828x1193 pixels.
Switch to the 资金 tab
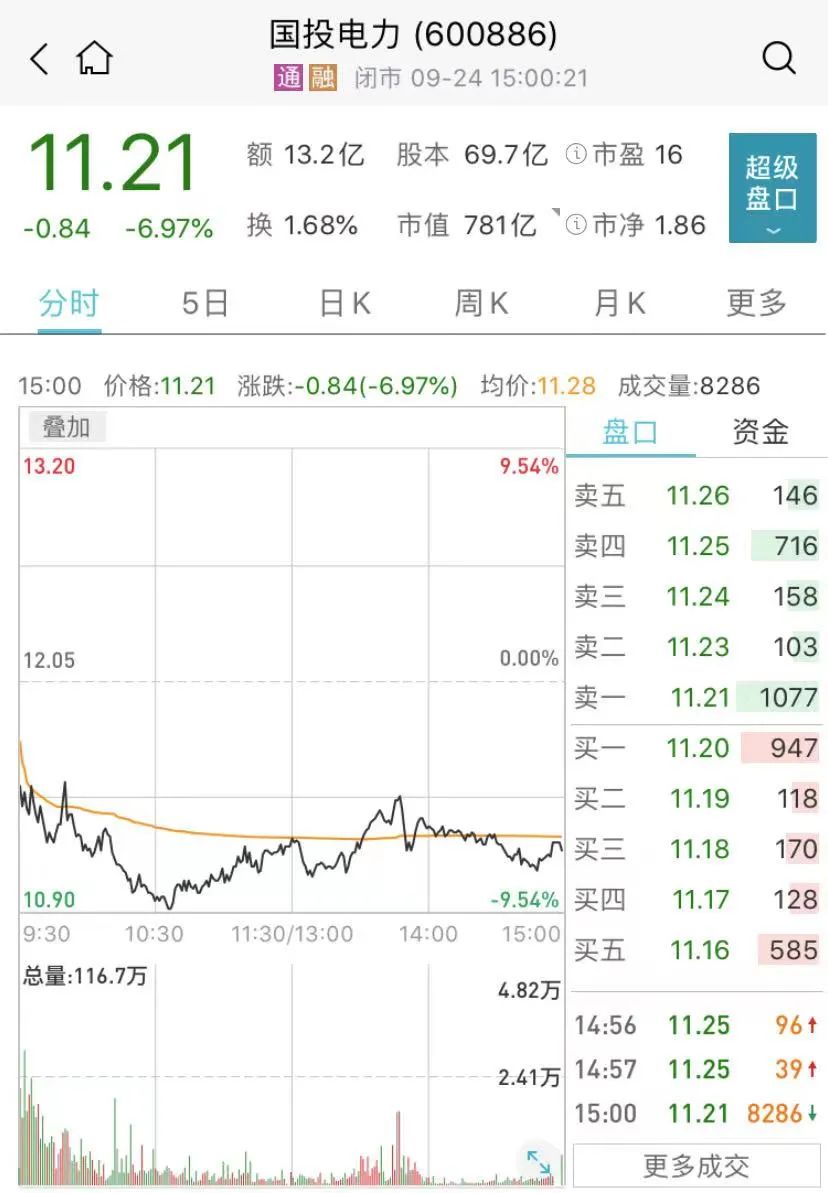[x=760, y=432]
